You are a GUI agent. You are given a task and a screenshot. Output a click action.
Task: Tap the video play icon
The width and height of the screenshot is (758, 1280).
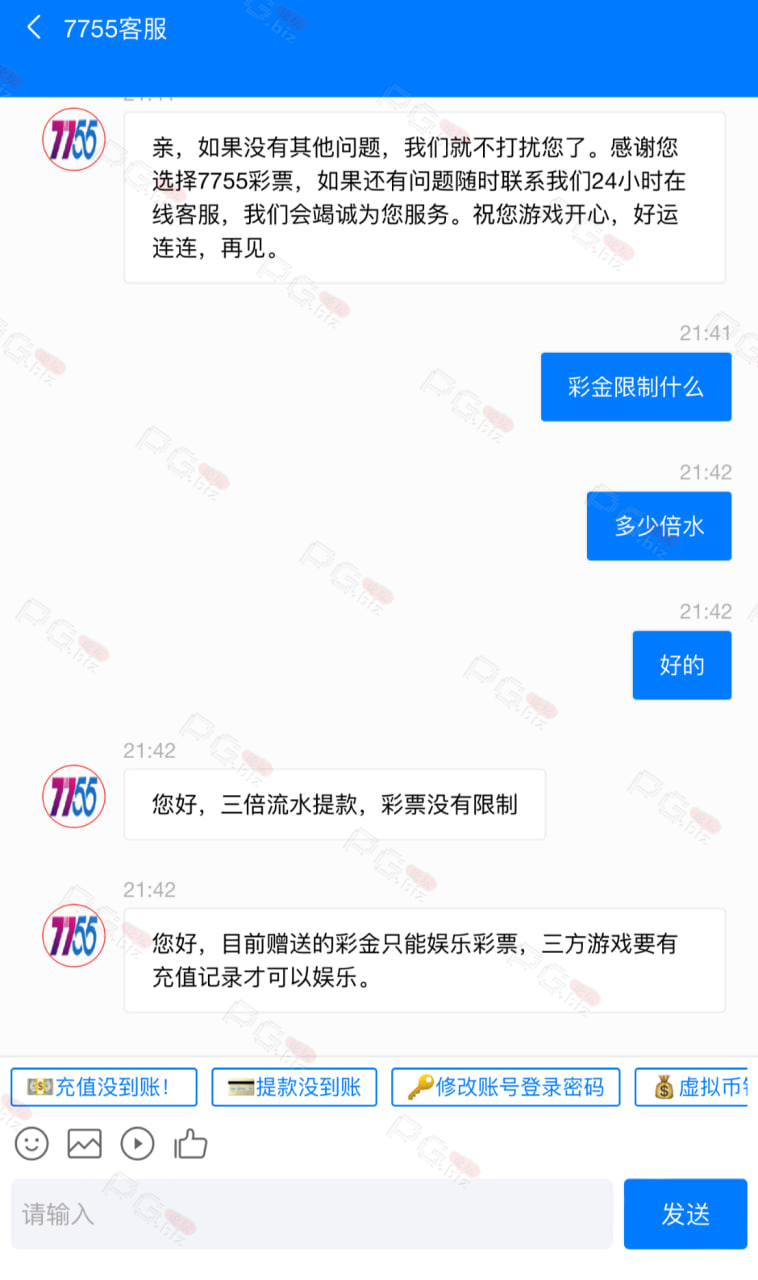tap(138, 1143)
